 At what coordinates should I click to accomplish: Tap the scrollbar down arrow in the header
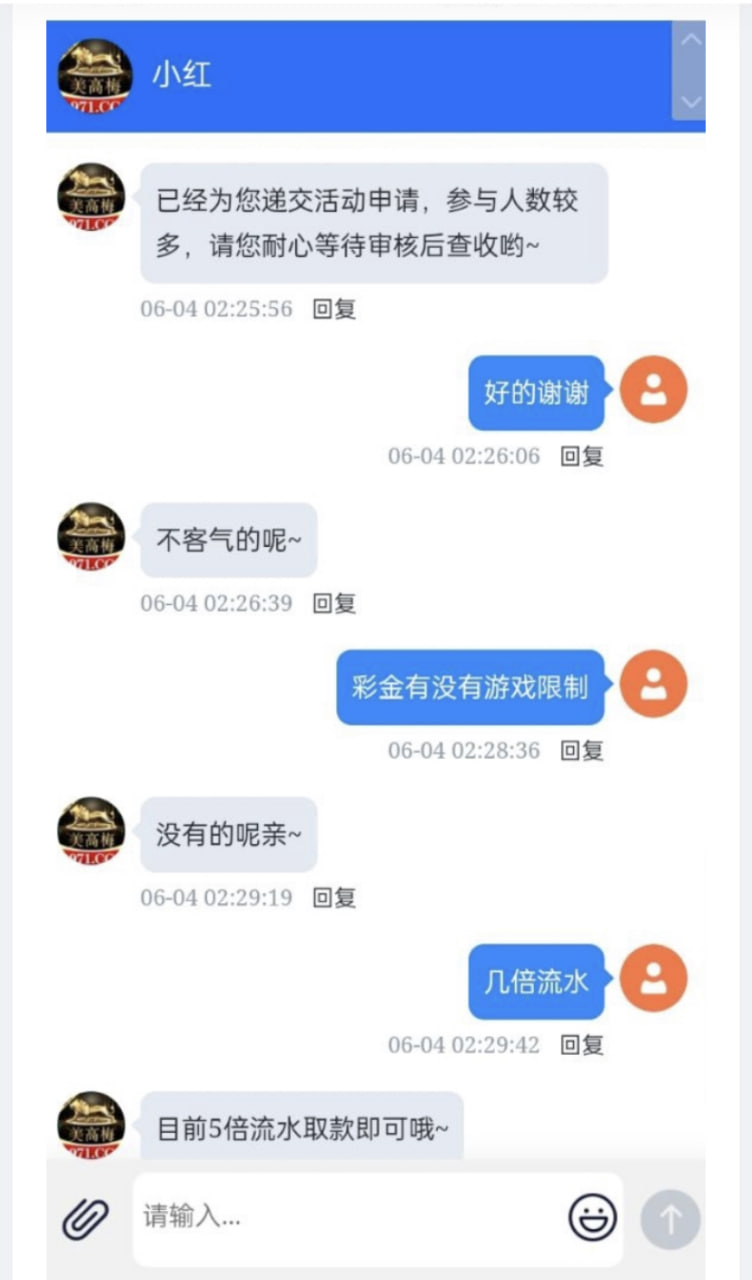(x=690, y=102)
